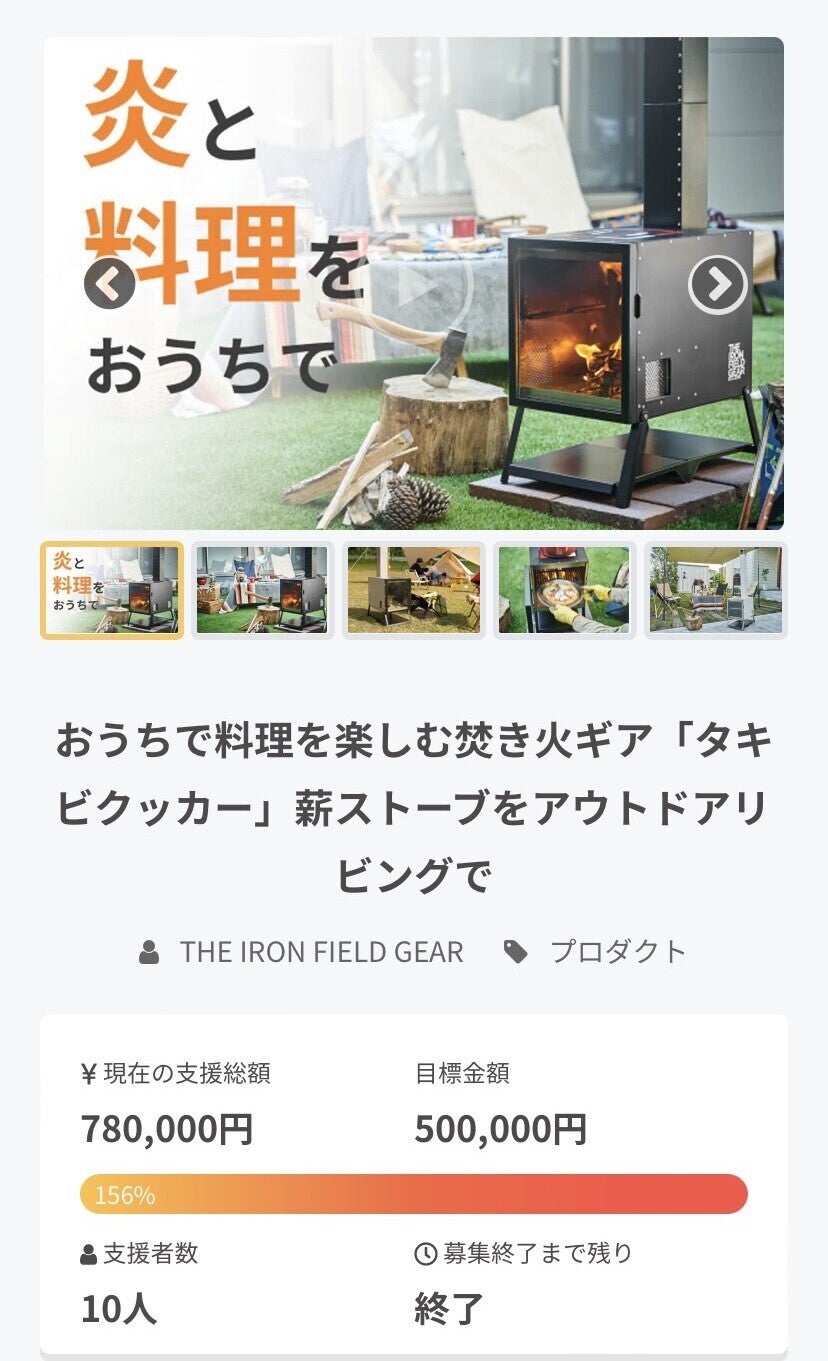Open THE IRON FIELD GEAR profile
Viewport: 828px width, 1361px height.
click(x=321, y=952)
